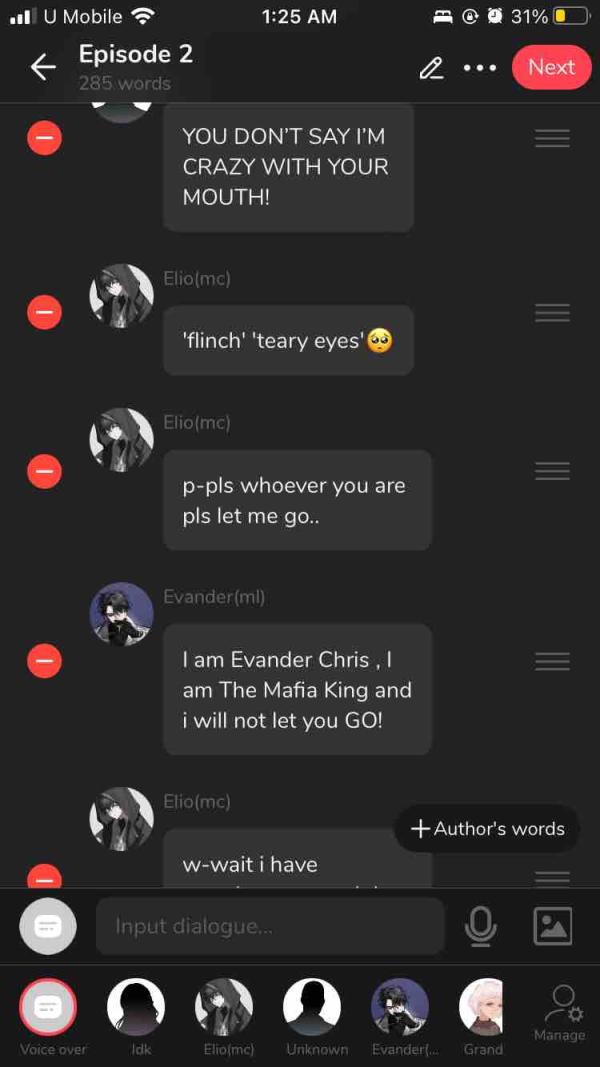Open the three-dot overflow menu

[x=480, y=68]
